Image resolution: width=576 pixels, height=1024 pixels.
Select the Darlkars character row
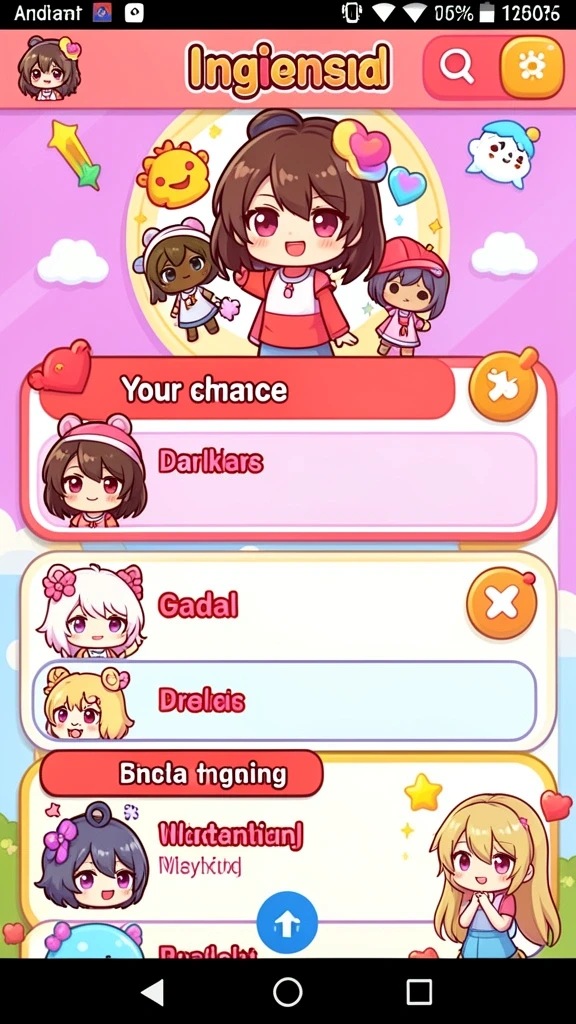pyautogui.click(x=287, y=479)
